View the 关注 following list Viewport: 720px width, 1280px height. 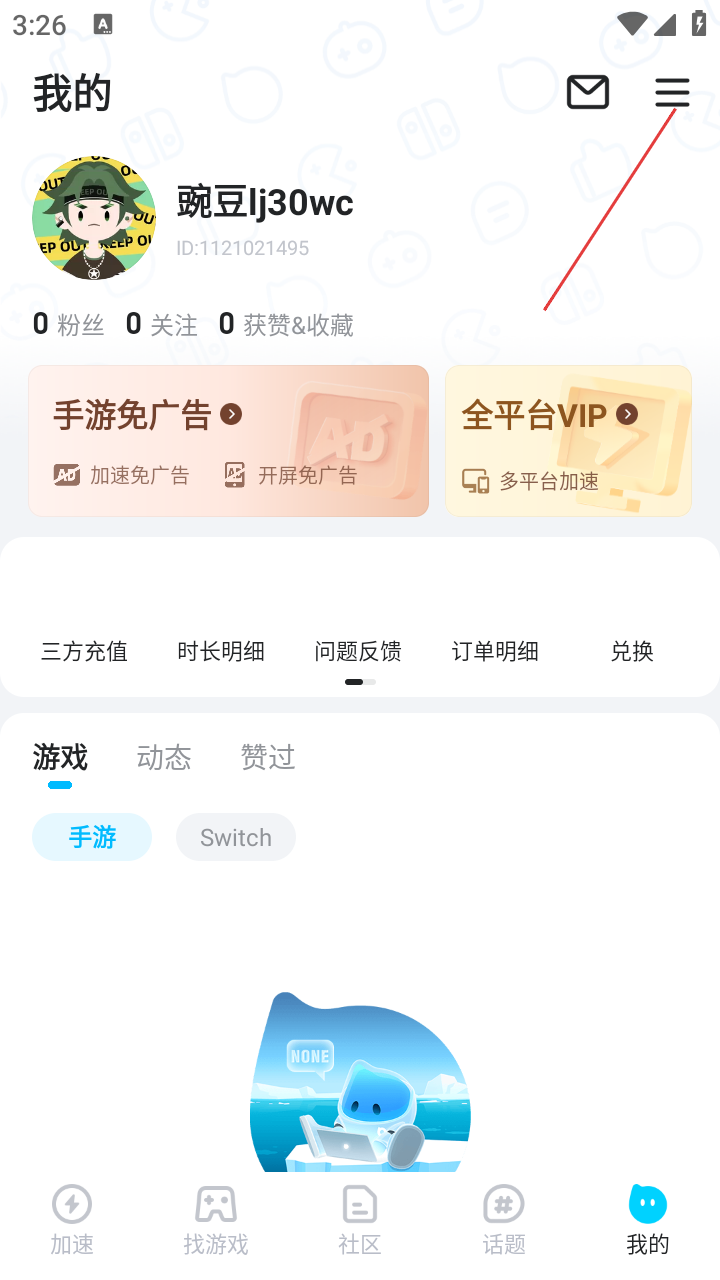click(161, 324)
